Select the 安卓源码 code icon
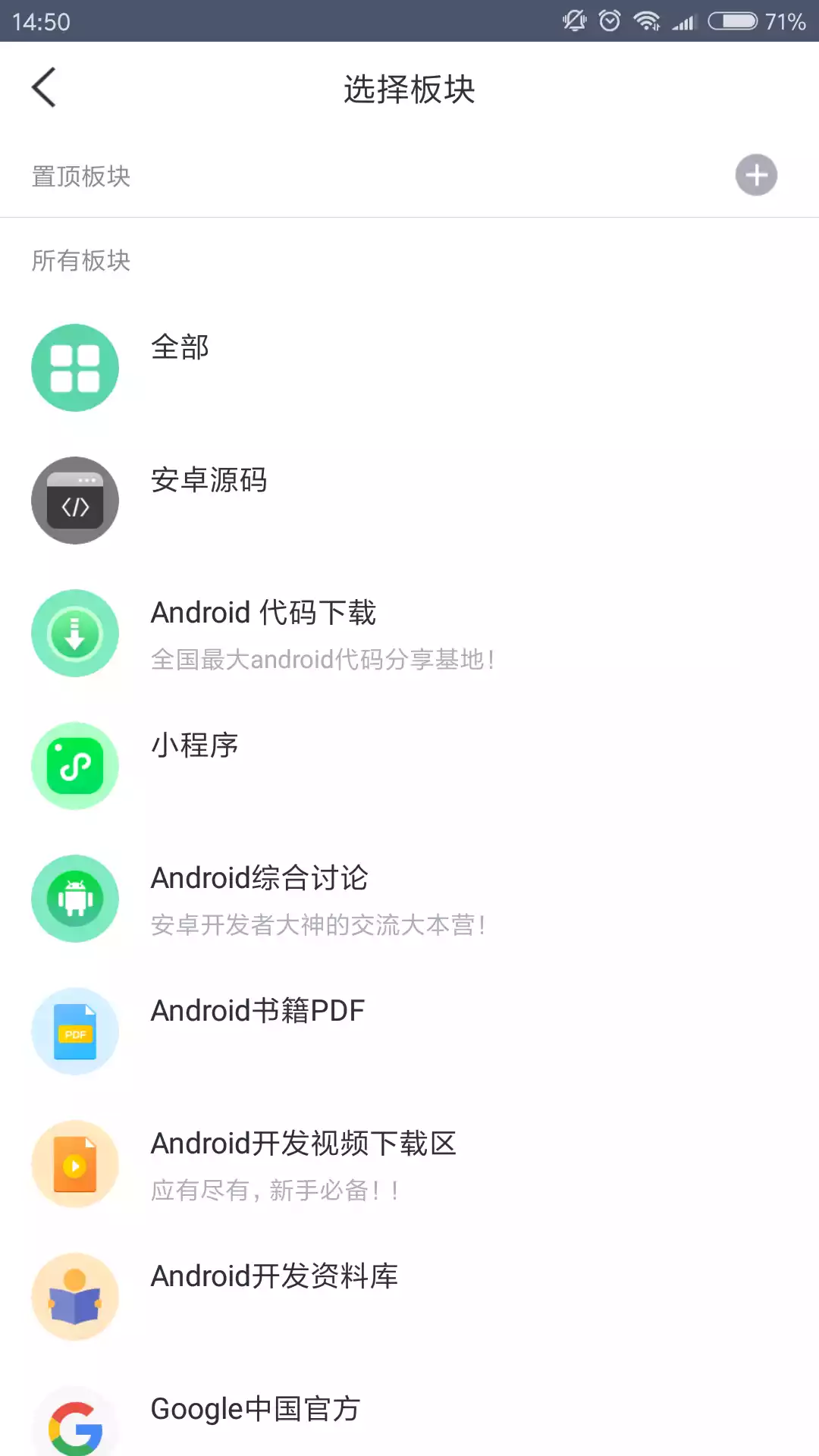 75,500
